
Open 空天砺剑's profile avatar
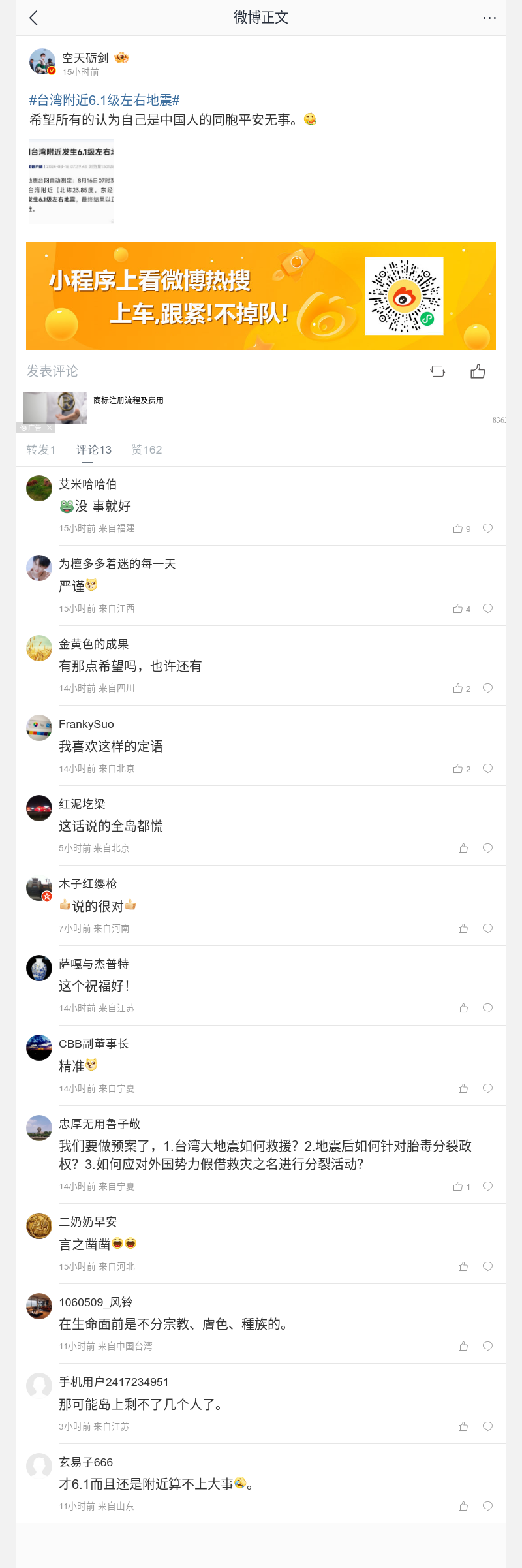[42, 61]
